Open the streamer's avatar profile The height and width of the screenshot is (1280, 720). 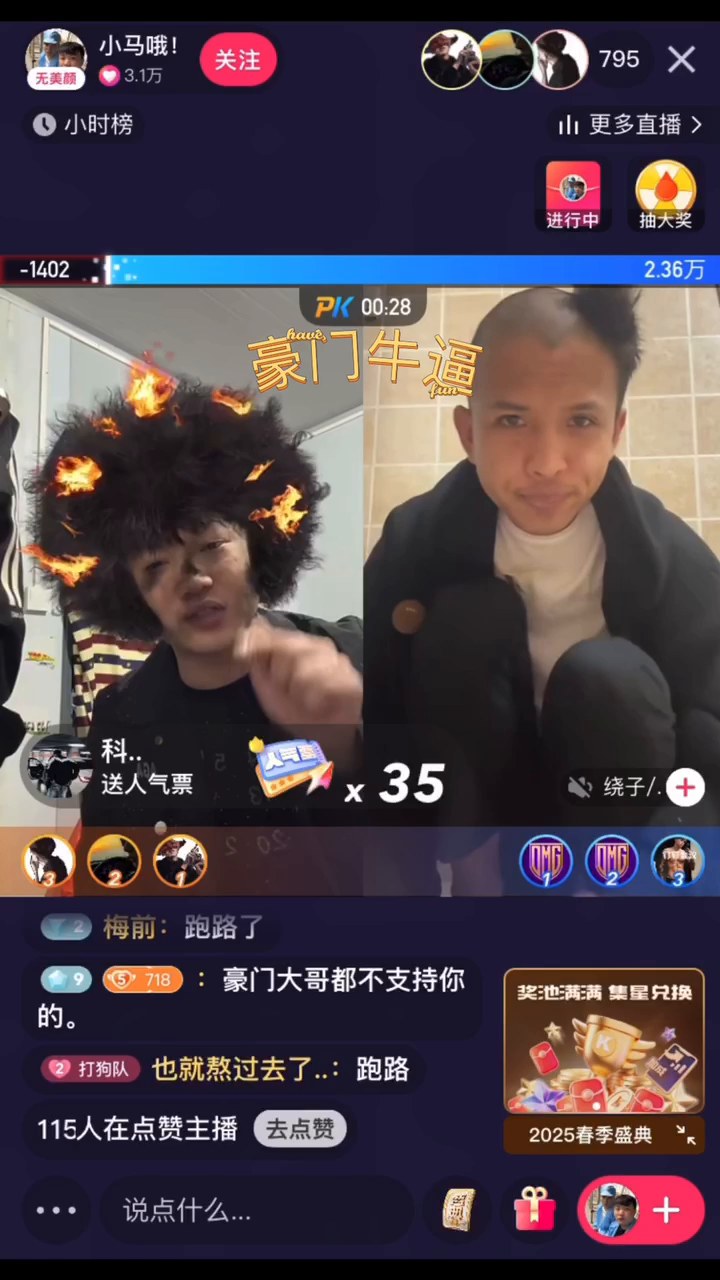55,58
